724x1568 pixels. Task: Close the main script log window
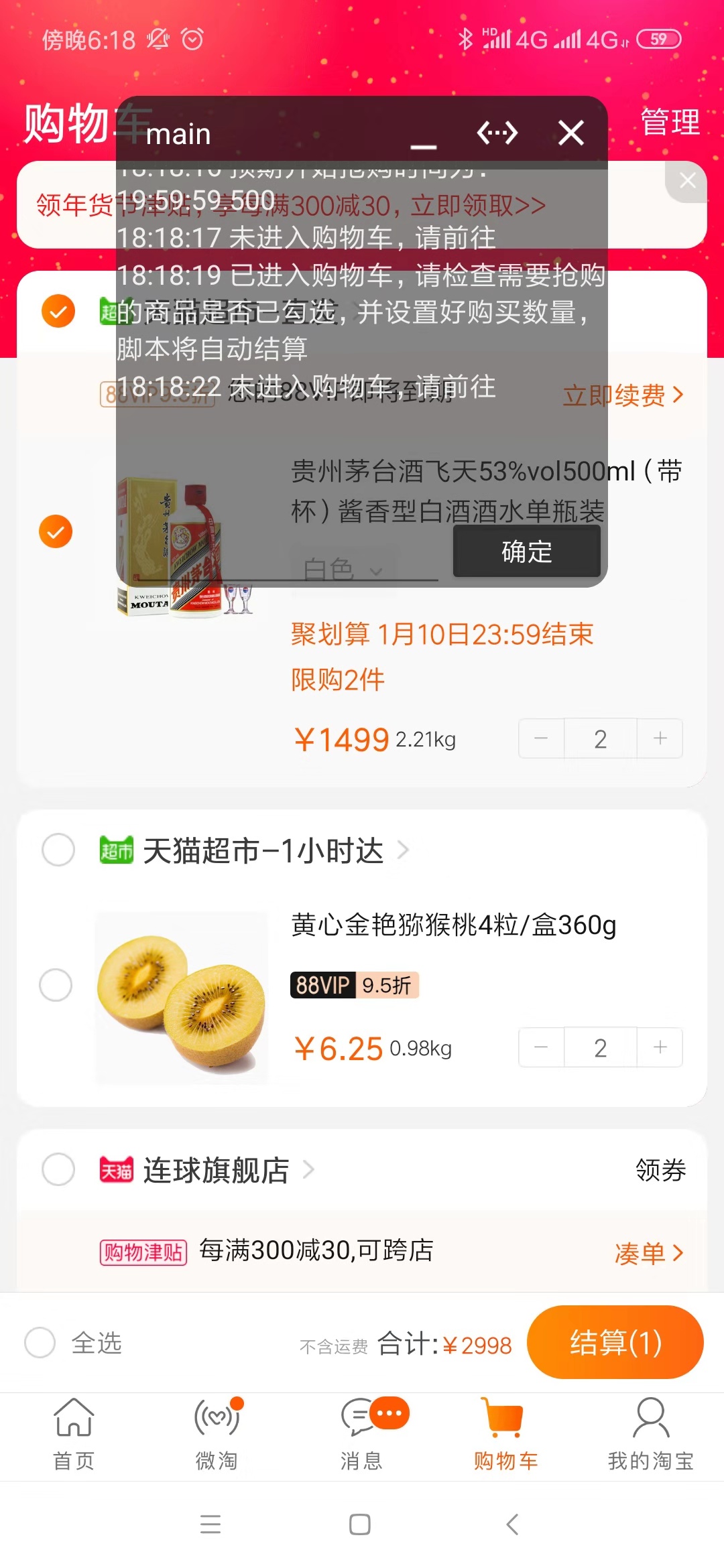tap(571, 133)
